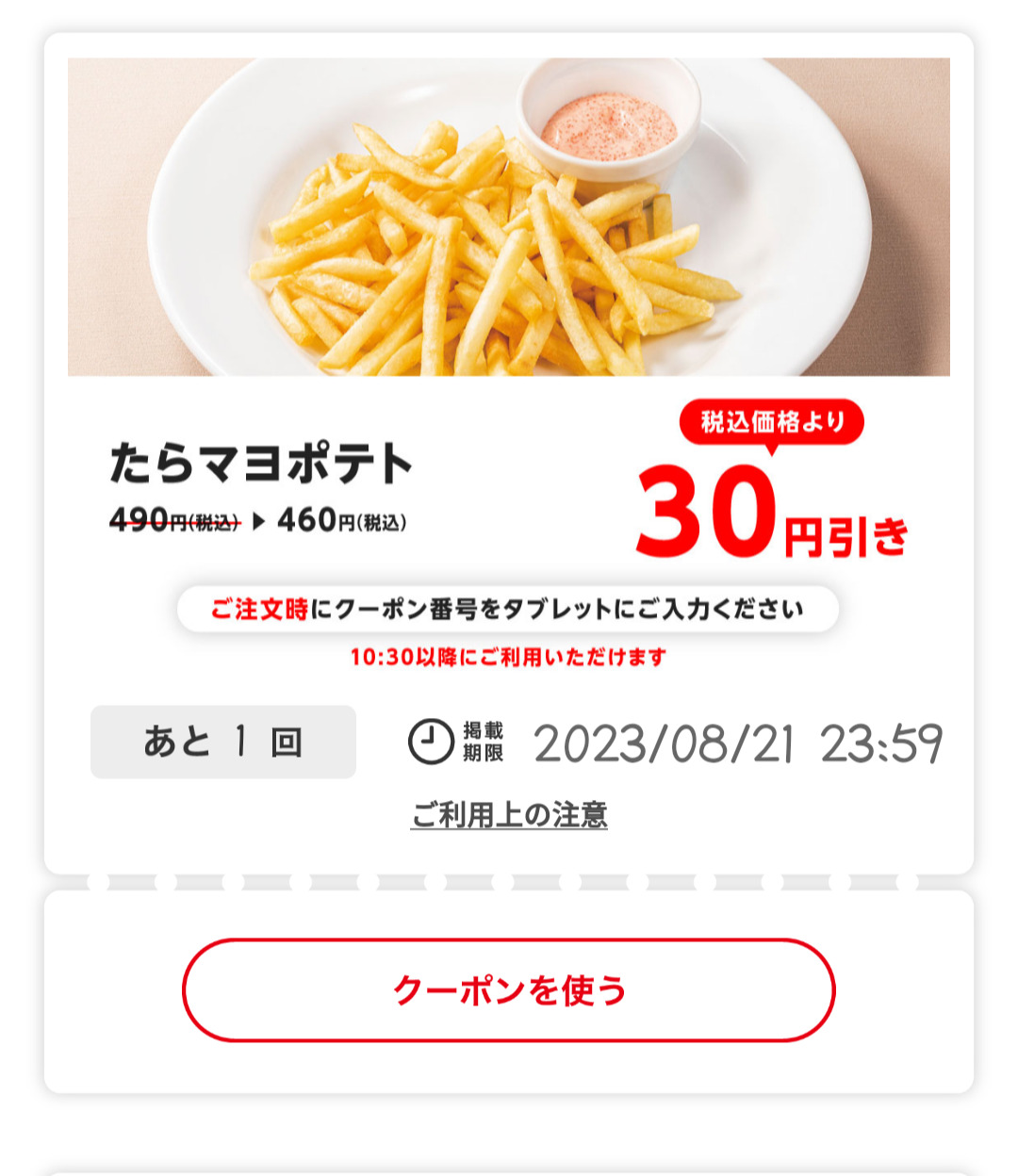Tap the クーポンを使う button

coord(509,990)
